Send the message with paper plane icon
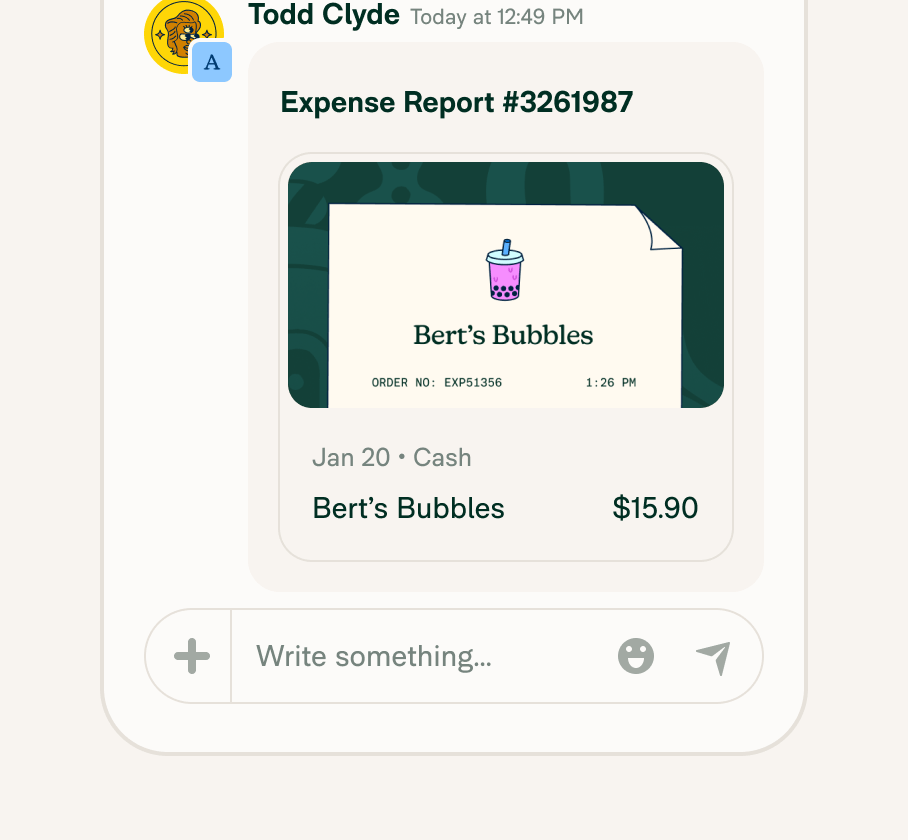908x840 pixels. click(713, 657)
